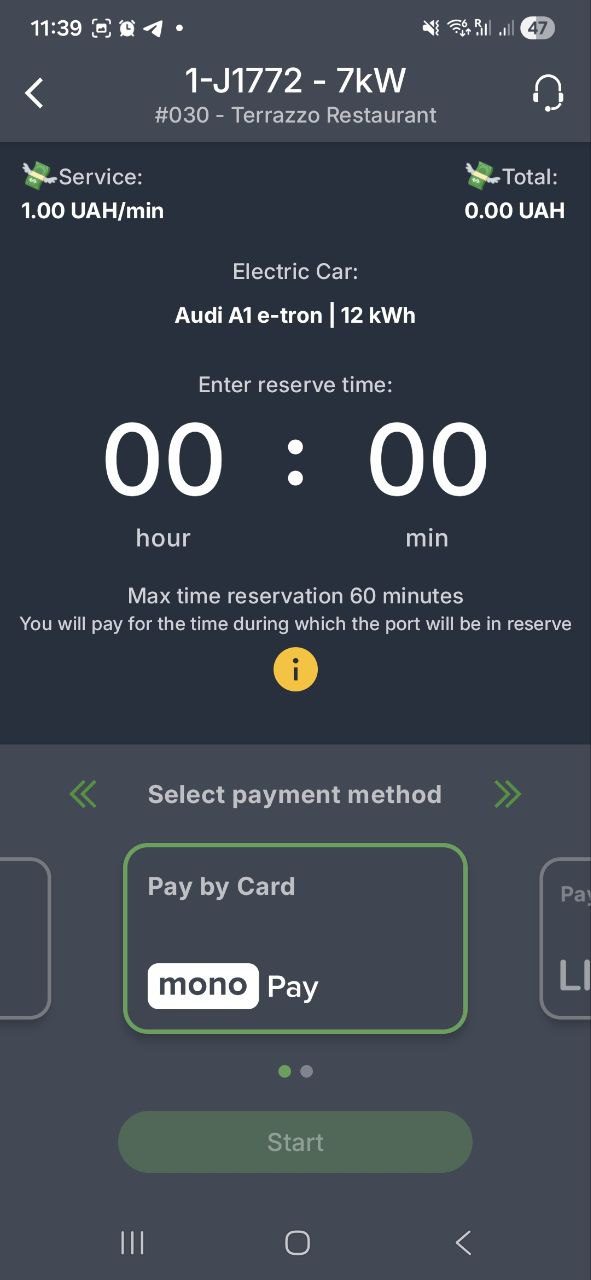591x1280 pixels.
Task: Start the reservation
Action: (x=295, y=1142)
